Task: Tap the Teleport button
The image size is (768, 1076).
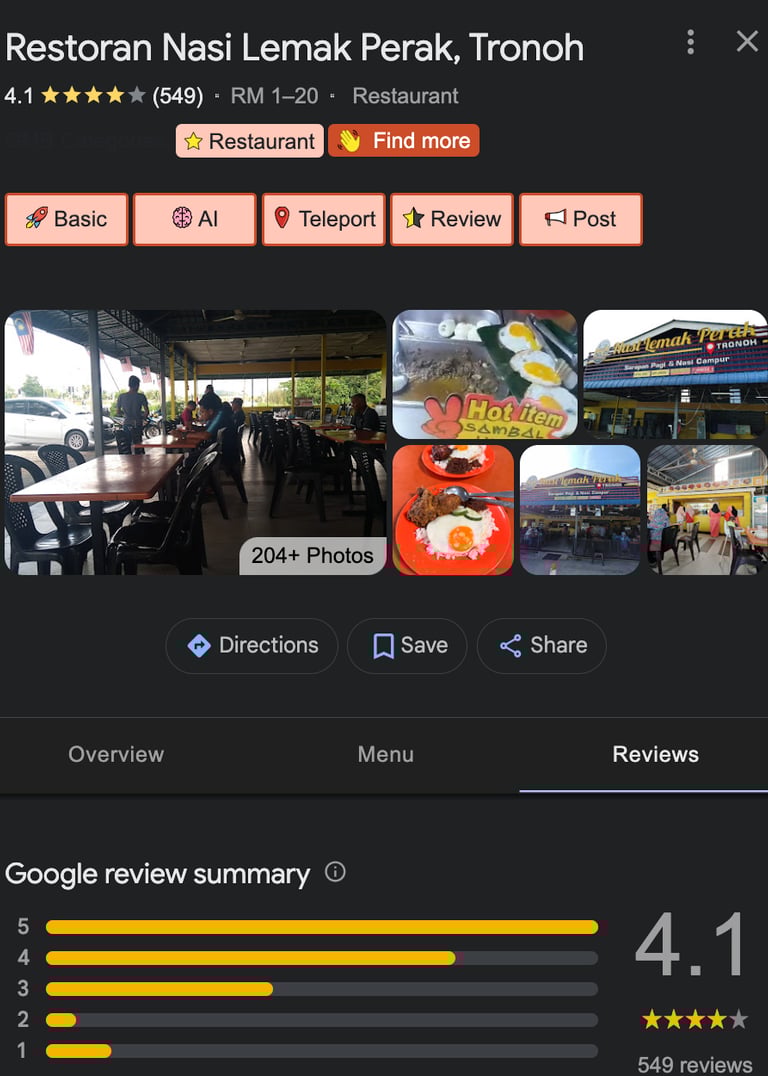Action: (x=324, y=219)
